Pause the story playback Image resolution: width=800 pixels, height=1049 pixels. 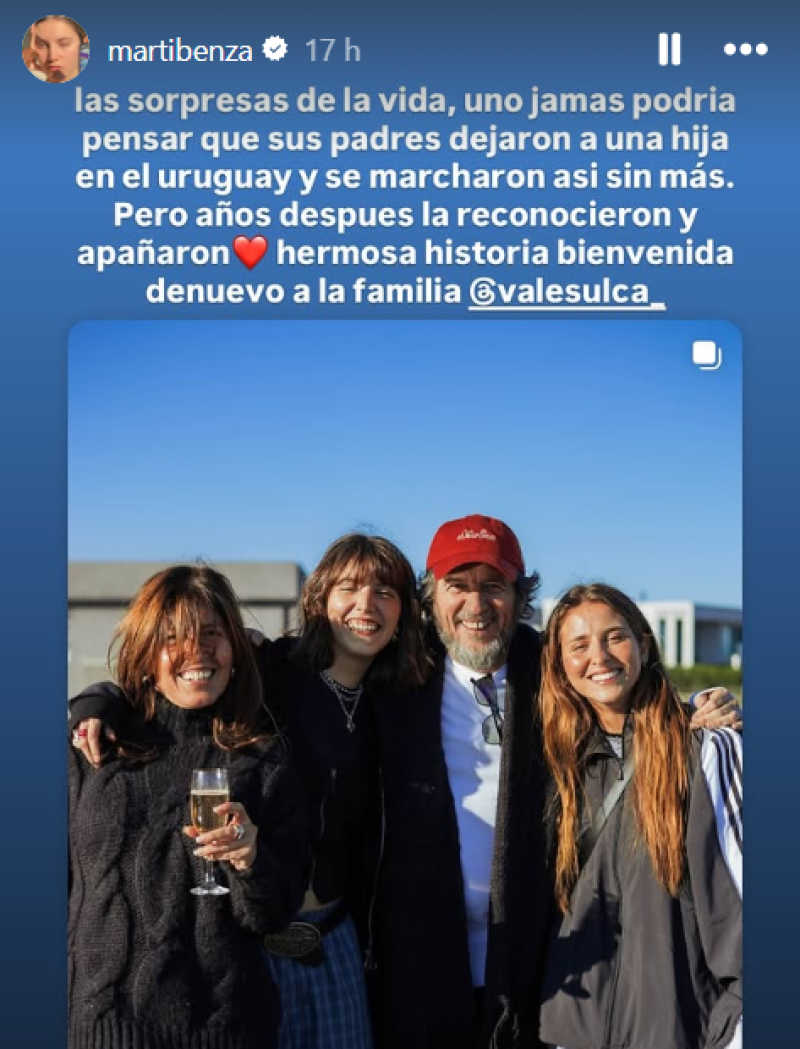[x=669, y=49]
